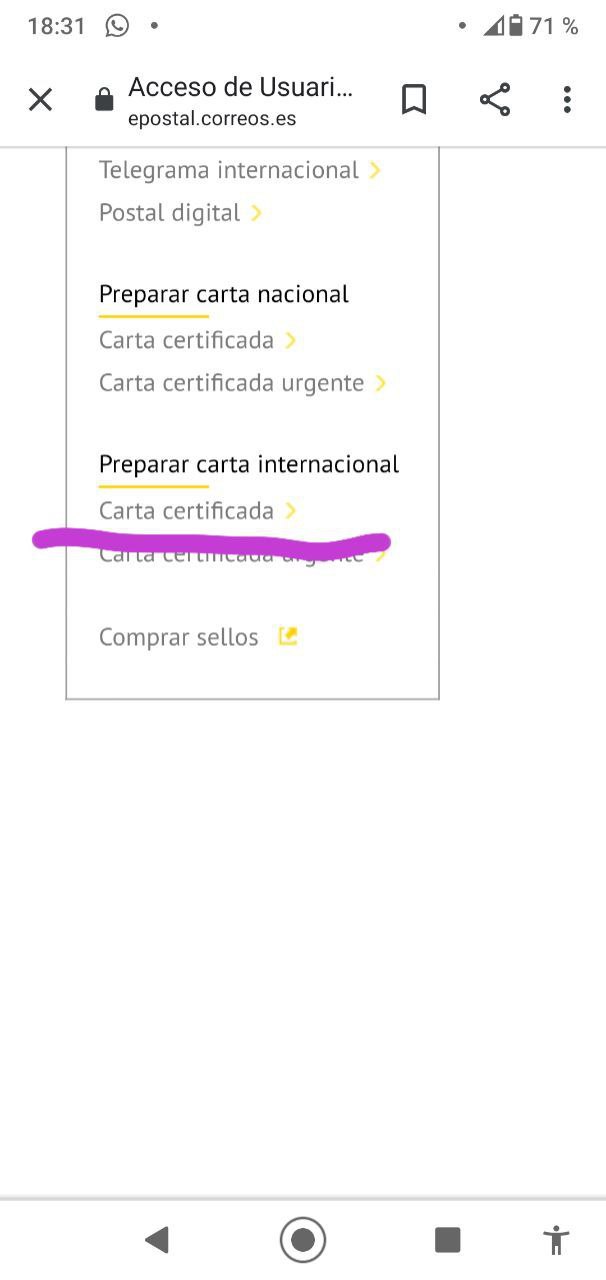Image resolution: width=606 pixels, height=1280 pixels.
Task: Go back with the system back button
Action: click(156, 1241)
